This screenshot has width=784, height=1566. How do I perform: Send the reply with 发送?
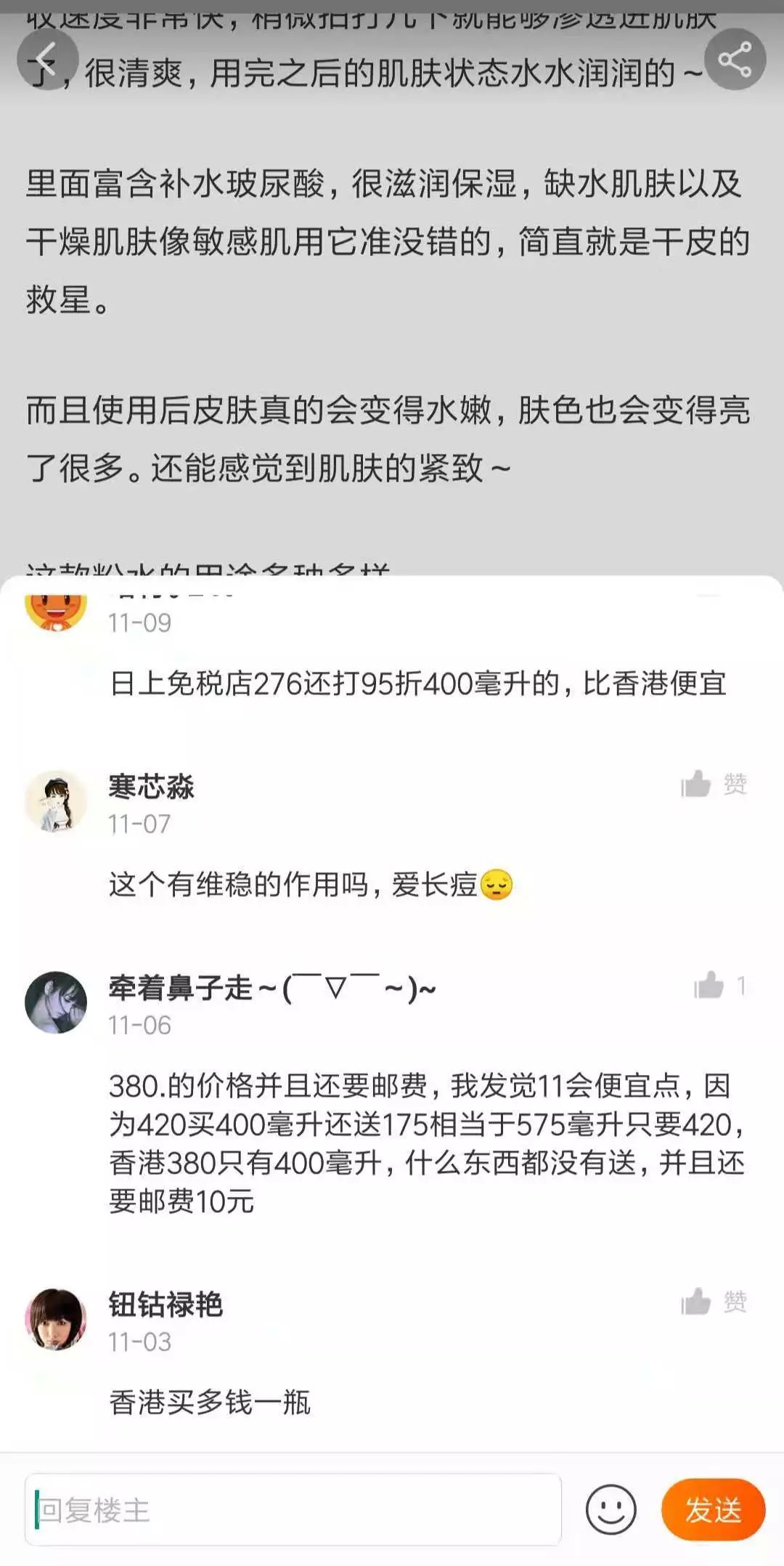click(x=713, y=1509)
